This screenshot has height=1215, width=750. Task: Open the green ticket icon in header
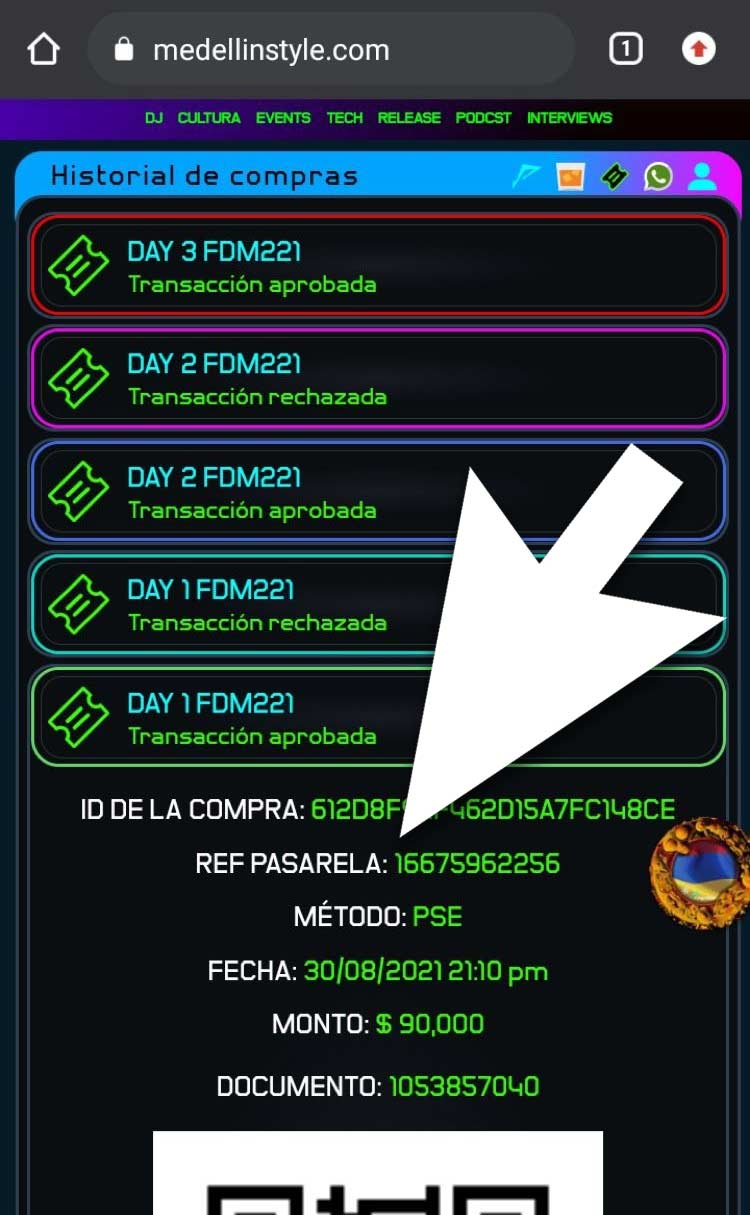[x=613, y=177]
